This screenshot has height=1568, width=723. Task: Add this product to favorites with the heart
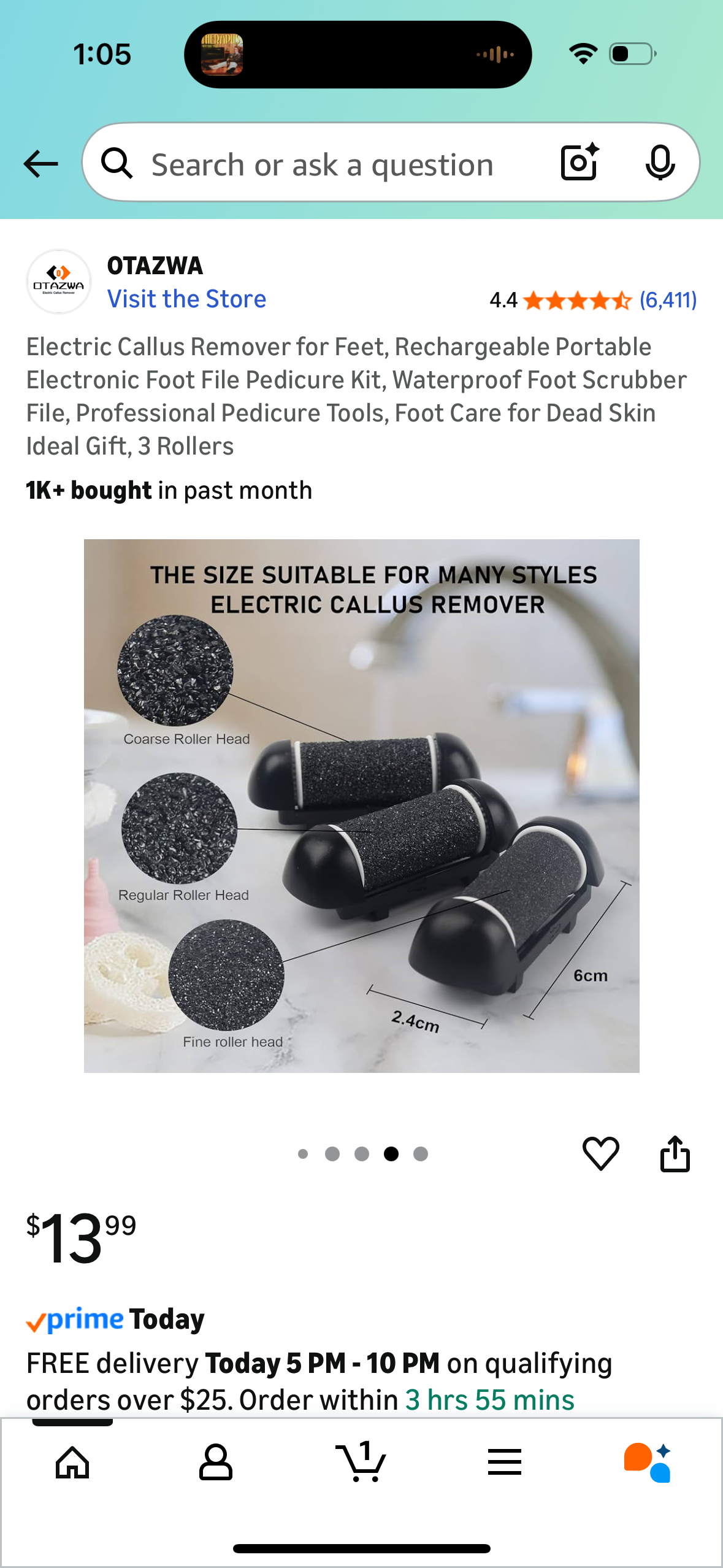[x=600, y=1153]
